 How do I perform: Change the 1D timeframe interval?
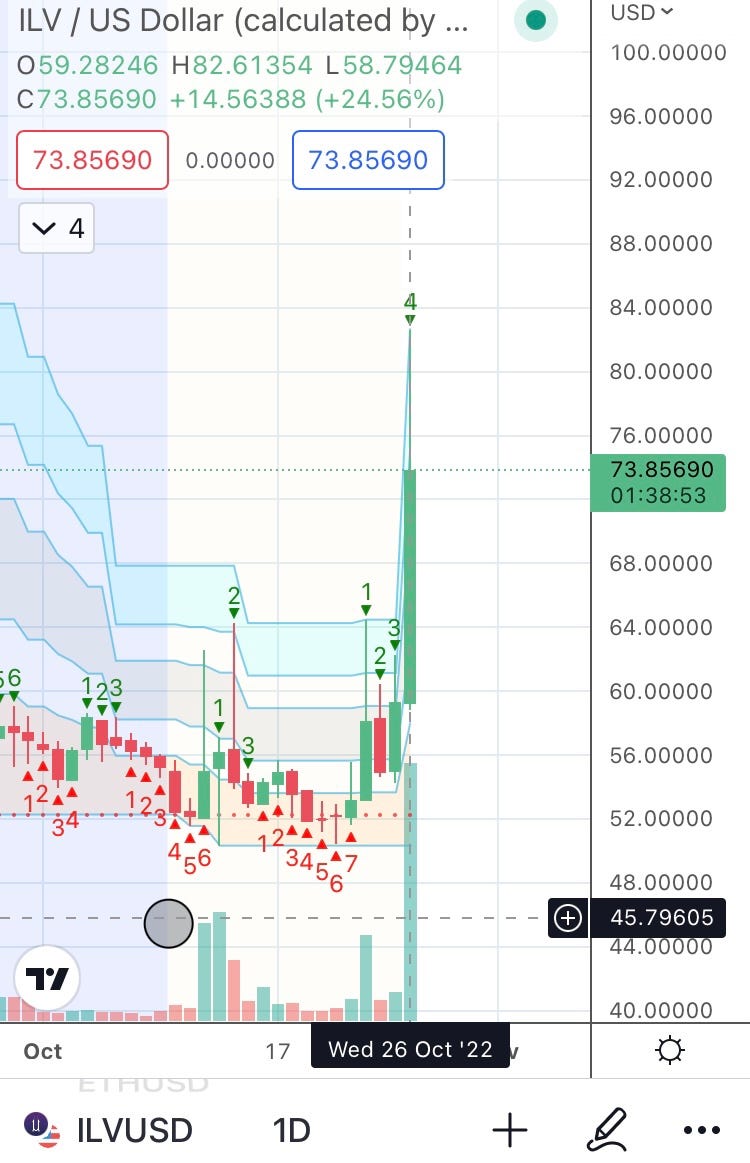coord(291,1130)
